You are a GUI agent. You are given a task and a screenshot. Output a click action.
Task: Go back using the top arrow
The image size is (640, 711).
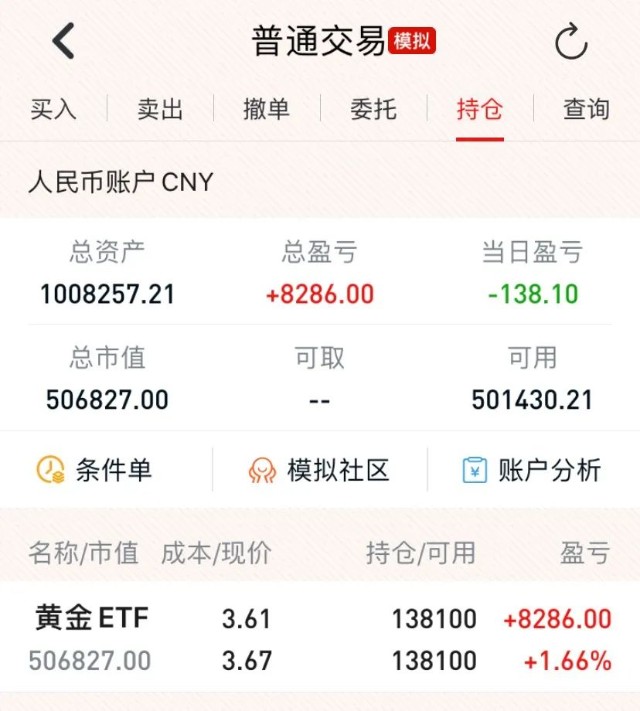[x=64, y=41]
